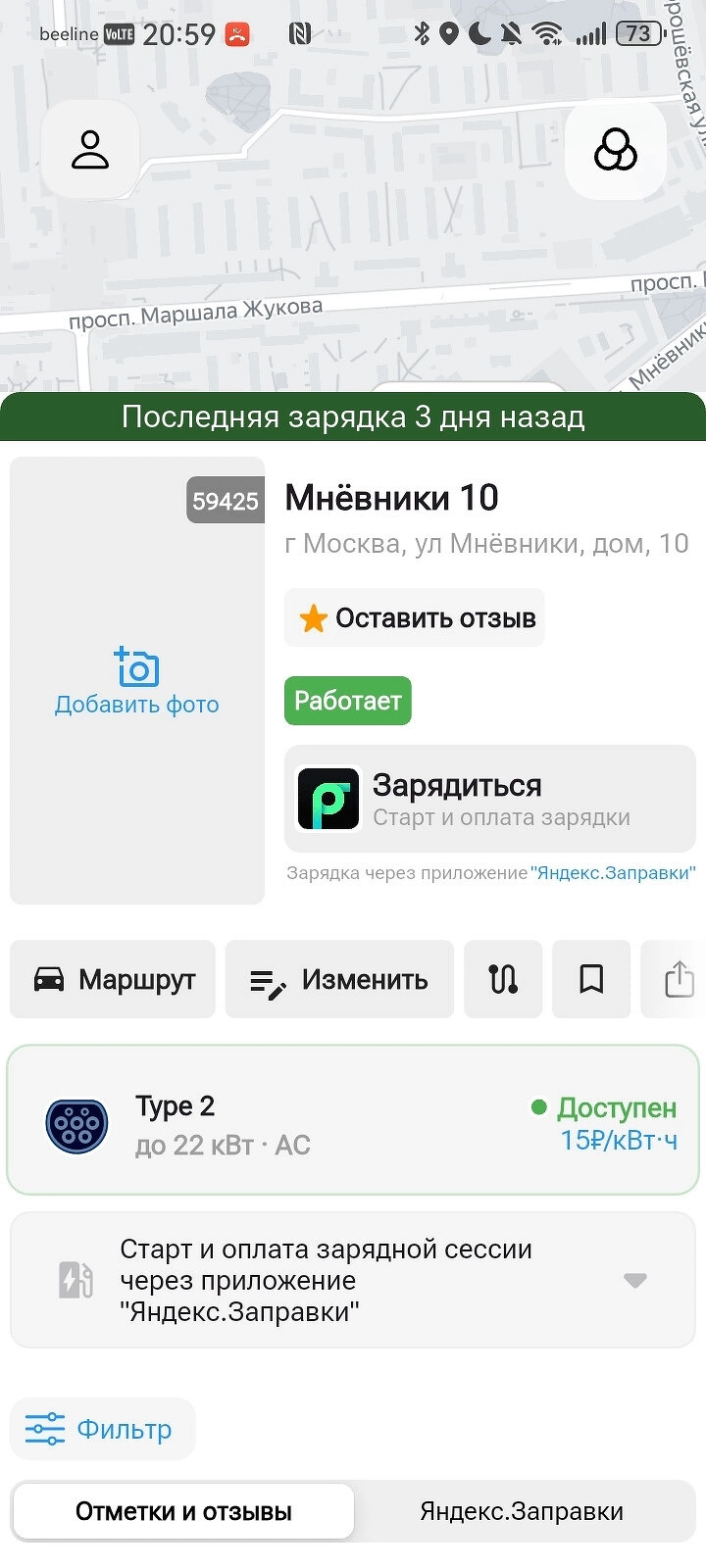Screen dimensions: 706x1568
Task: Expand the charging session payment info
Action: click(x=635, y=1280)
